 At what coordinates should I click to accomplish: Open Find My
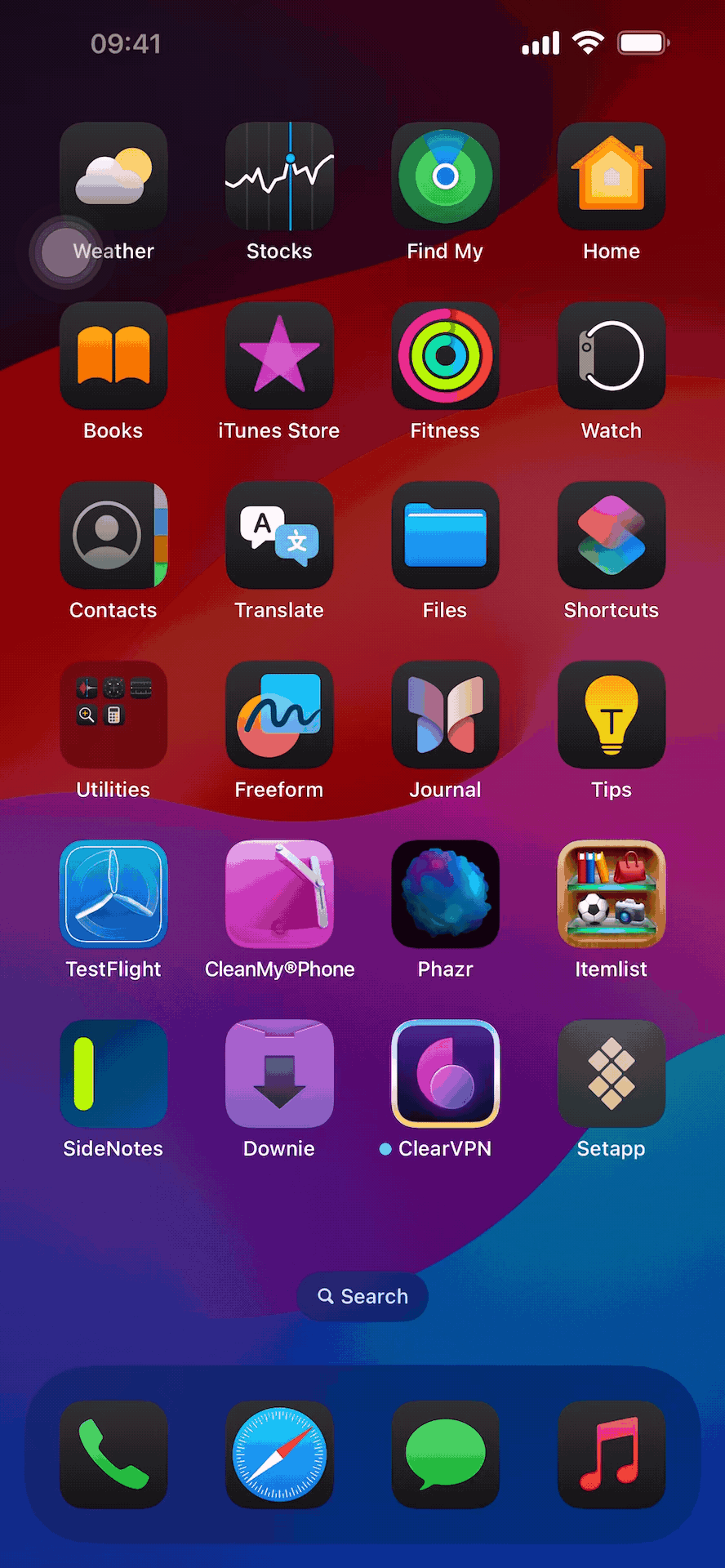click(x=445, y=176)
